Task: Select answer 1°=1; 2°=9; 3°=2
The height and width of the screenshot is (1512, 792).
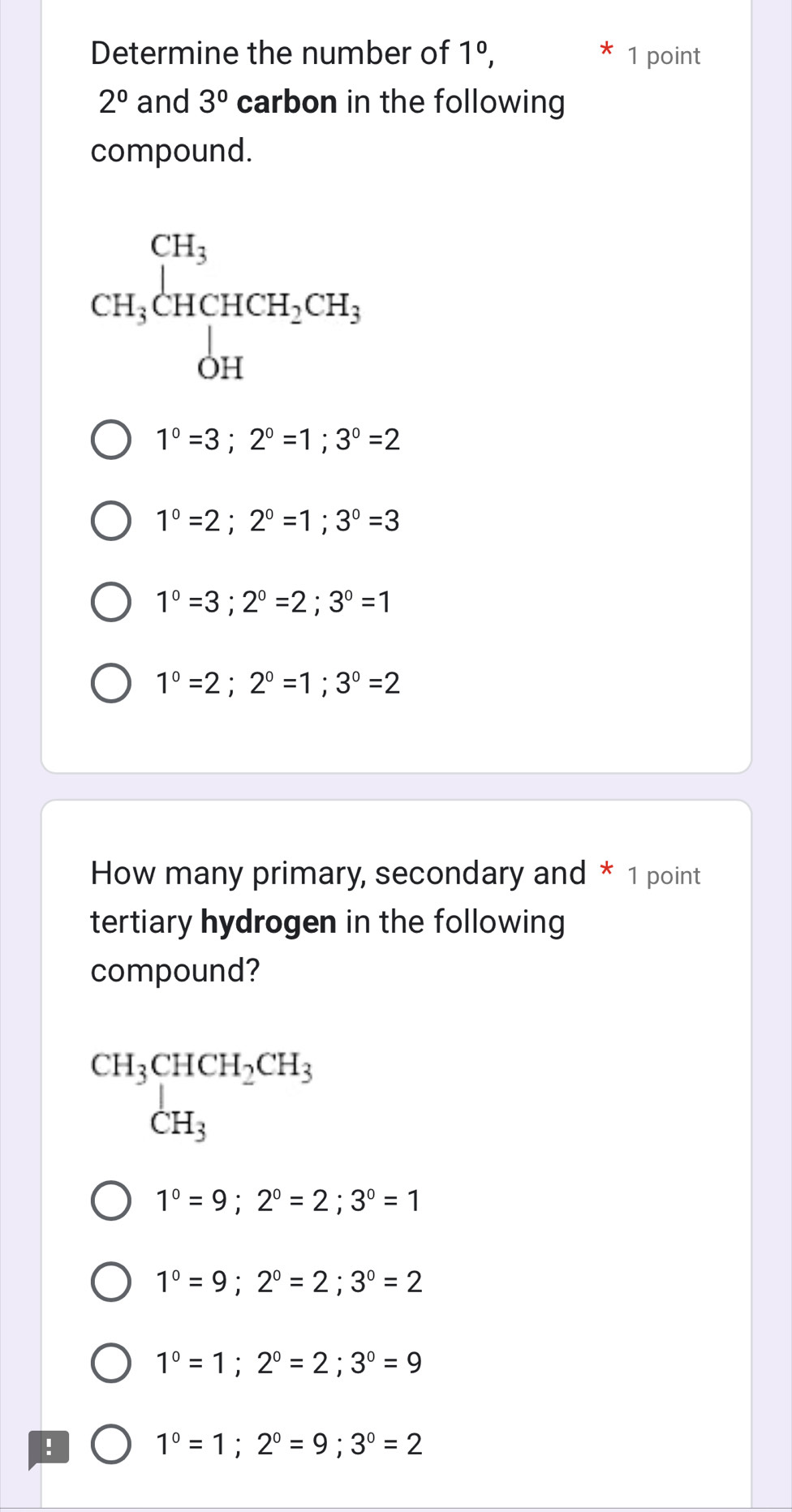Action: 110,1443
